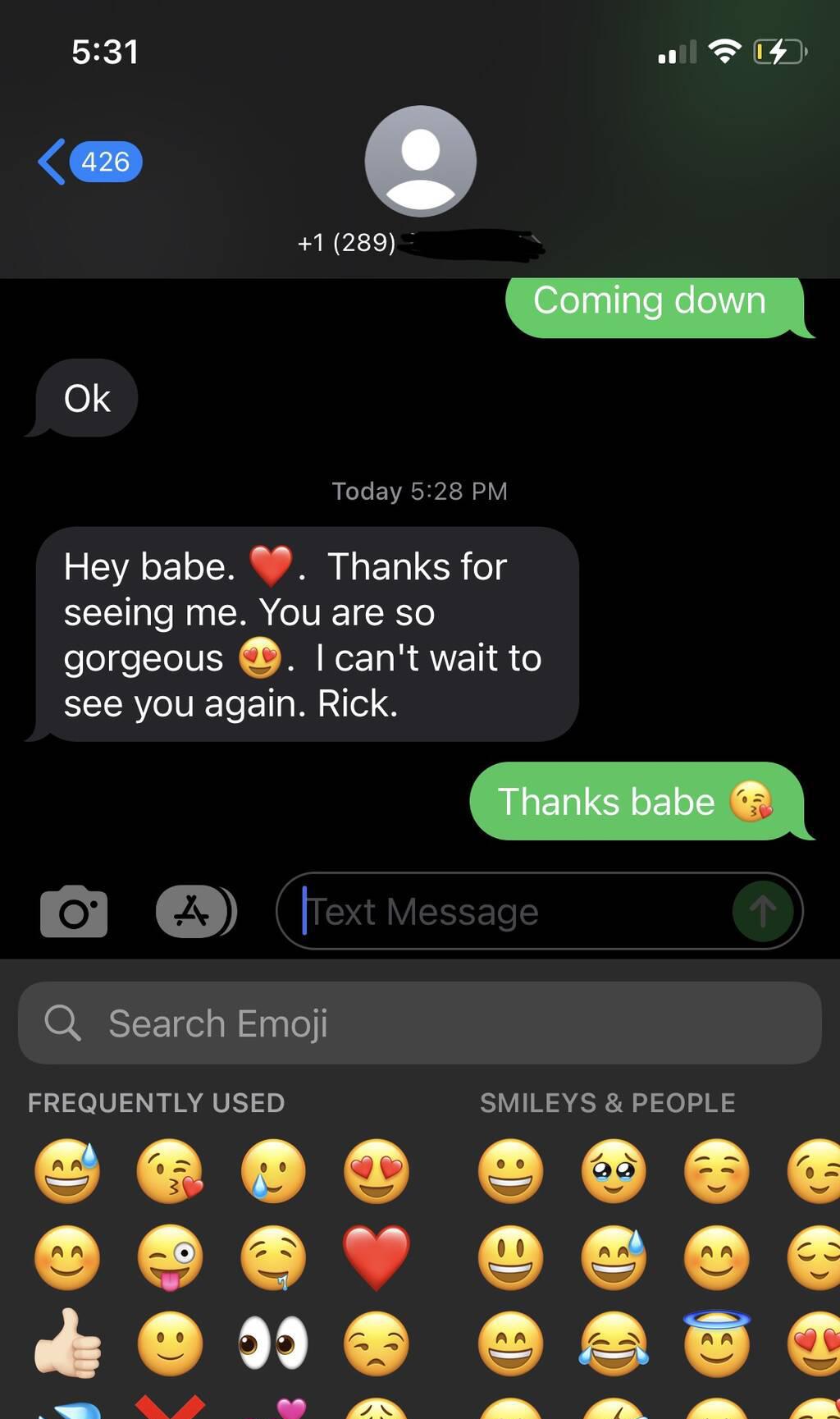840x1419 pixels.
Task: Send the message with the arrow button
Action: (x=762, y=911)
